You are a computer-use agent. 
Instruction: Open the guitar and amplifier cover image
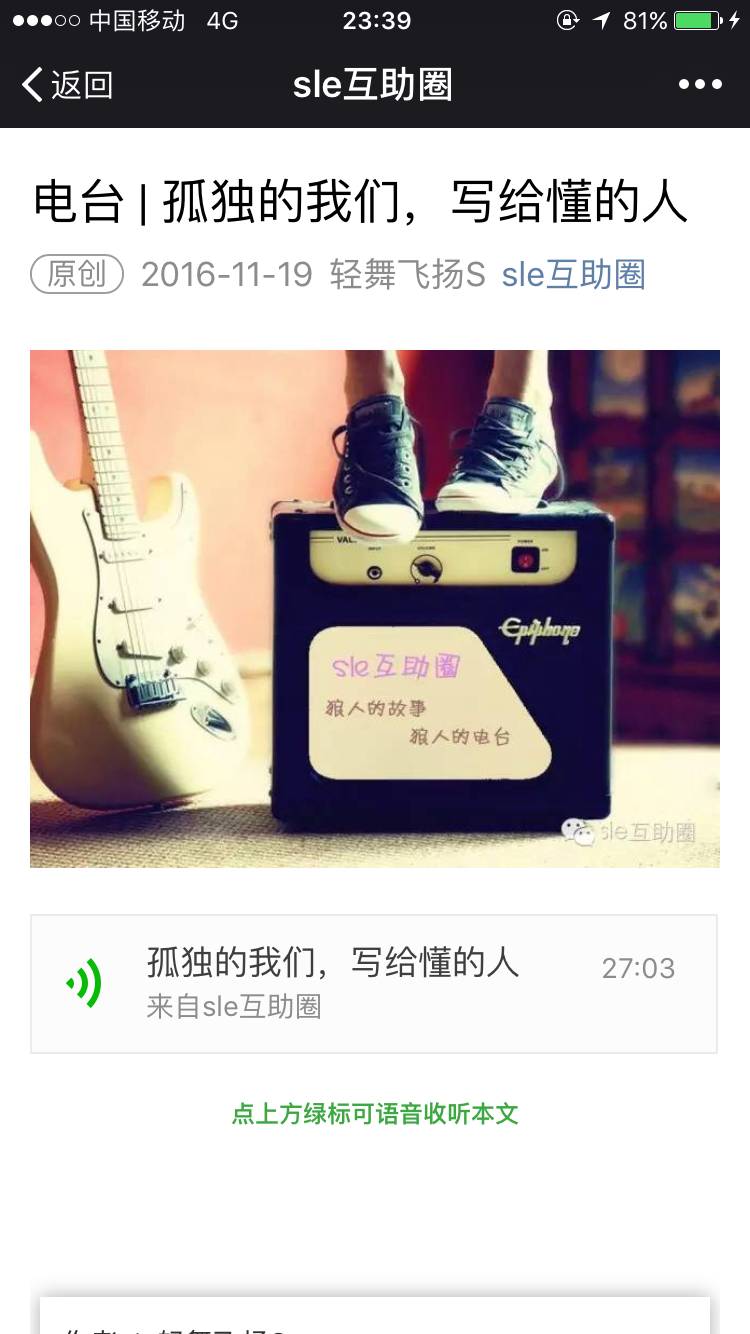(375, 608)
